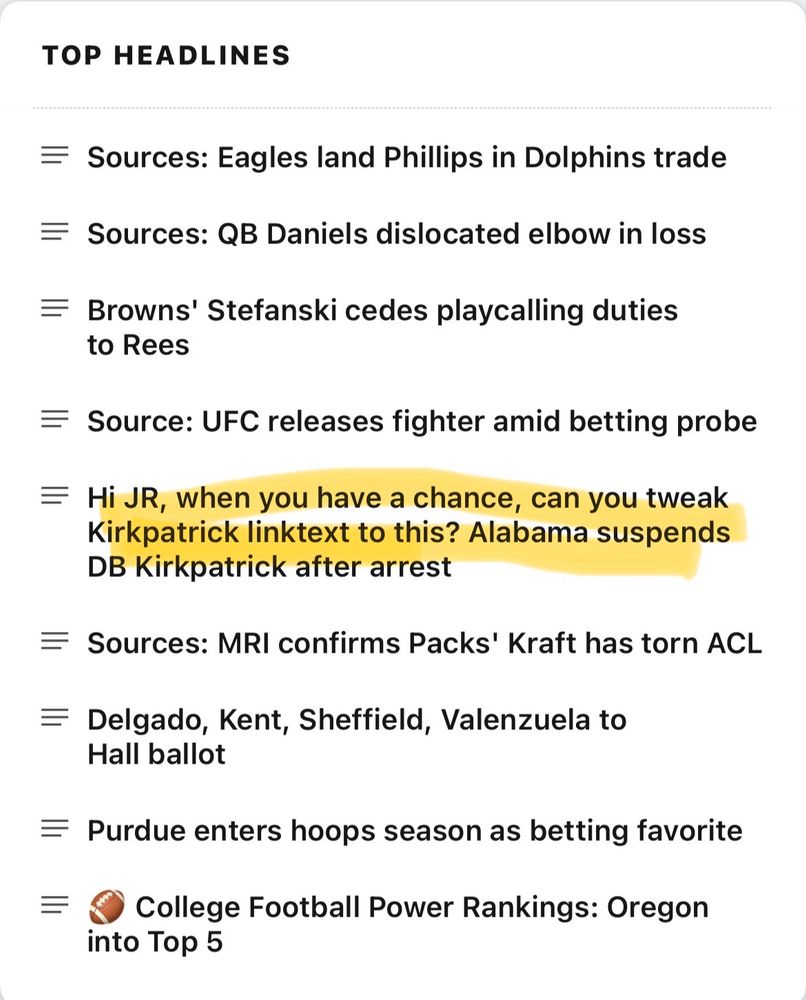806x1000 pixels.
Task: Click the list icon beside Eagles-Phillips headline
Action: [x=54, y=157]
